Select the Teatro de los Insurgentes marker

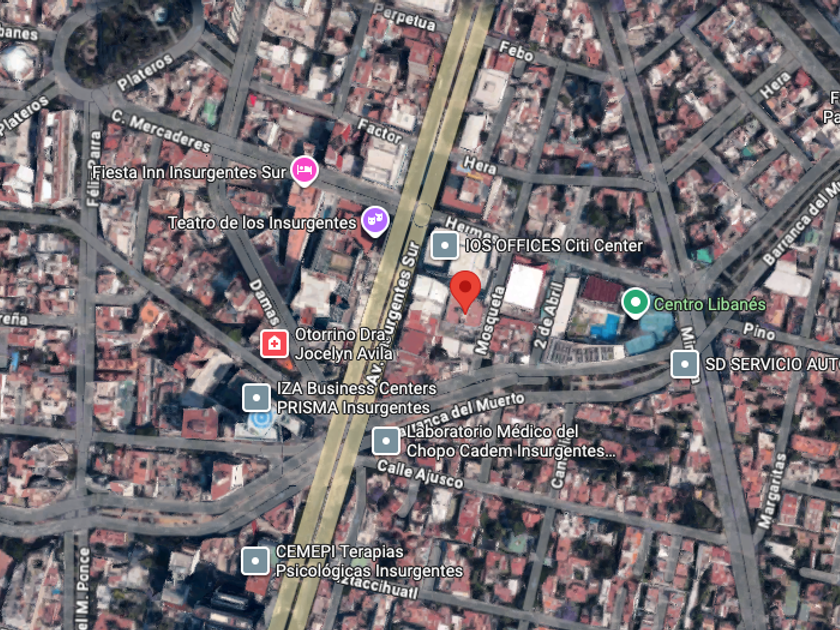tap(375, 221)
